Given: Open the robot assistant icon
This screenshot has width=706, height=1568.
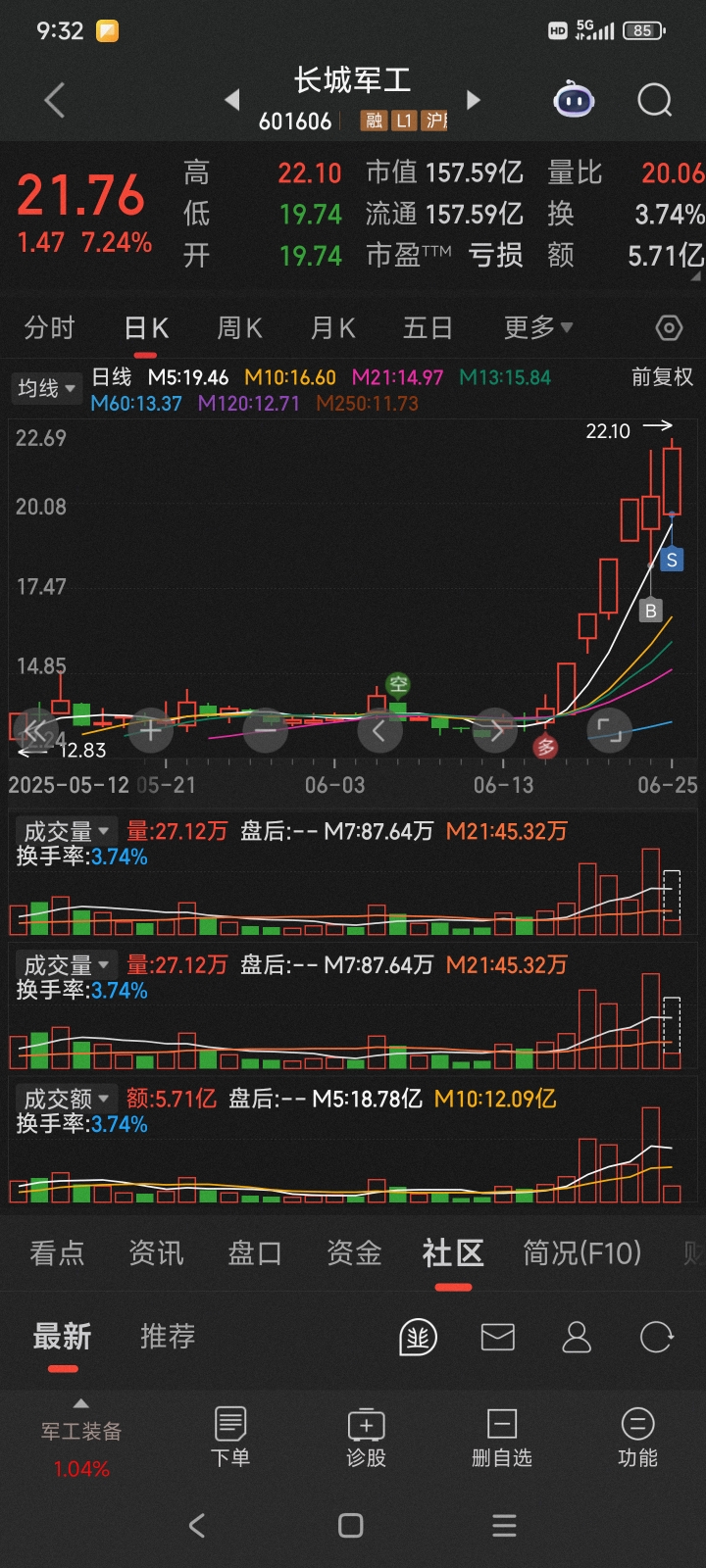Looking at the screenshot, I should [574, 100].
